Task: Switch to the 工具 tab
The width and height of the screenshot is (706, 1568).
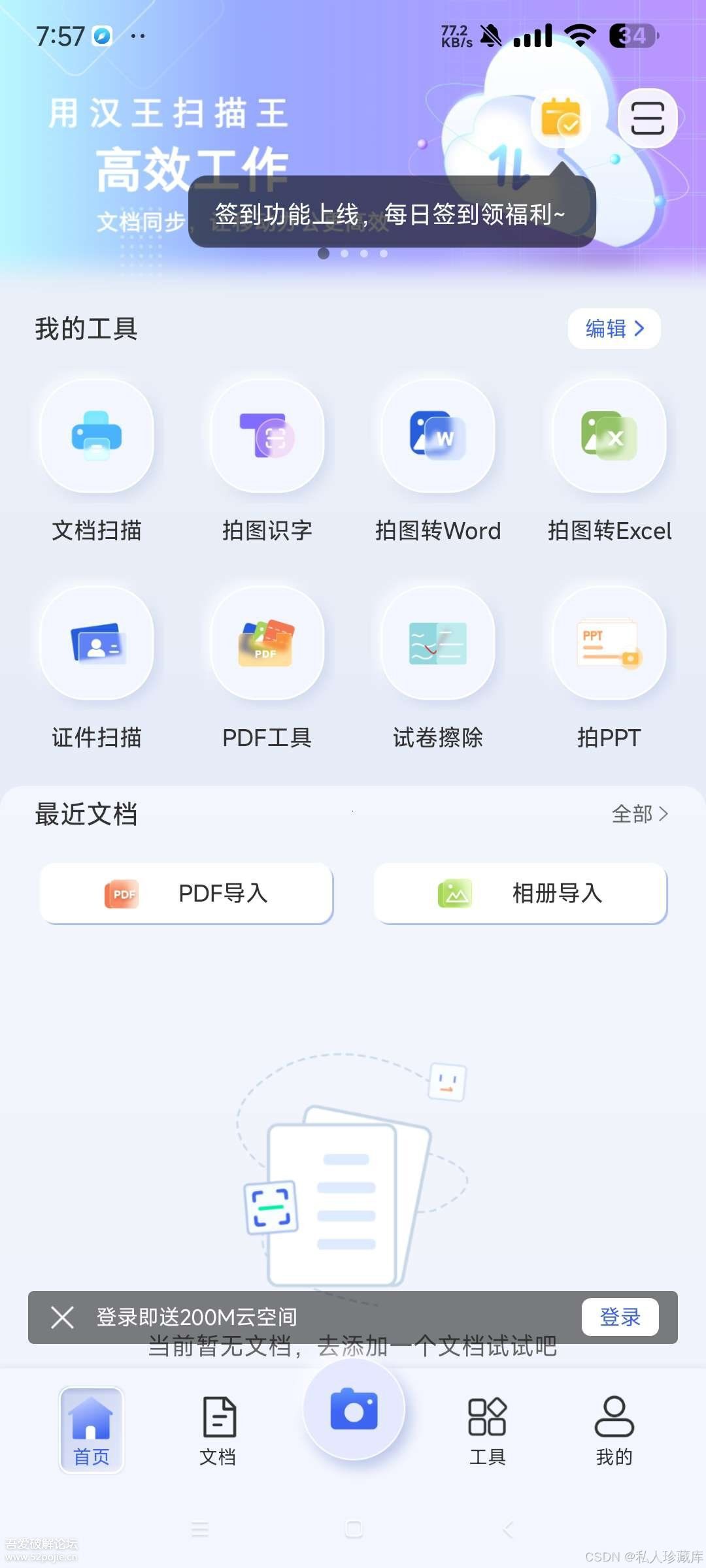Action: pos(488,1429)
